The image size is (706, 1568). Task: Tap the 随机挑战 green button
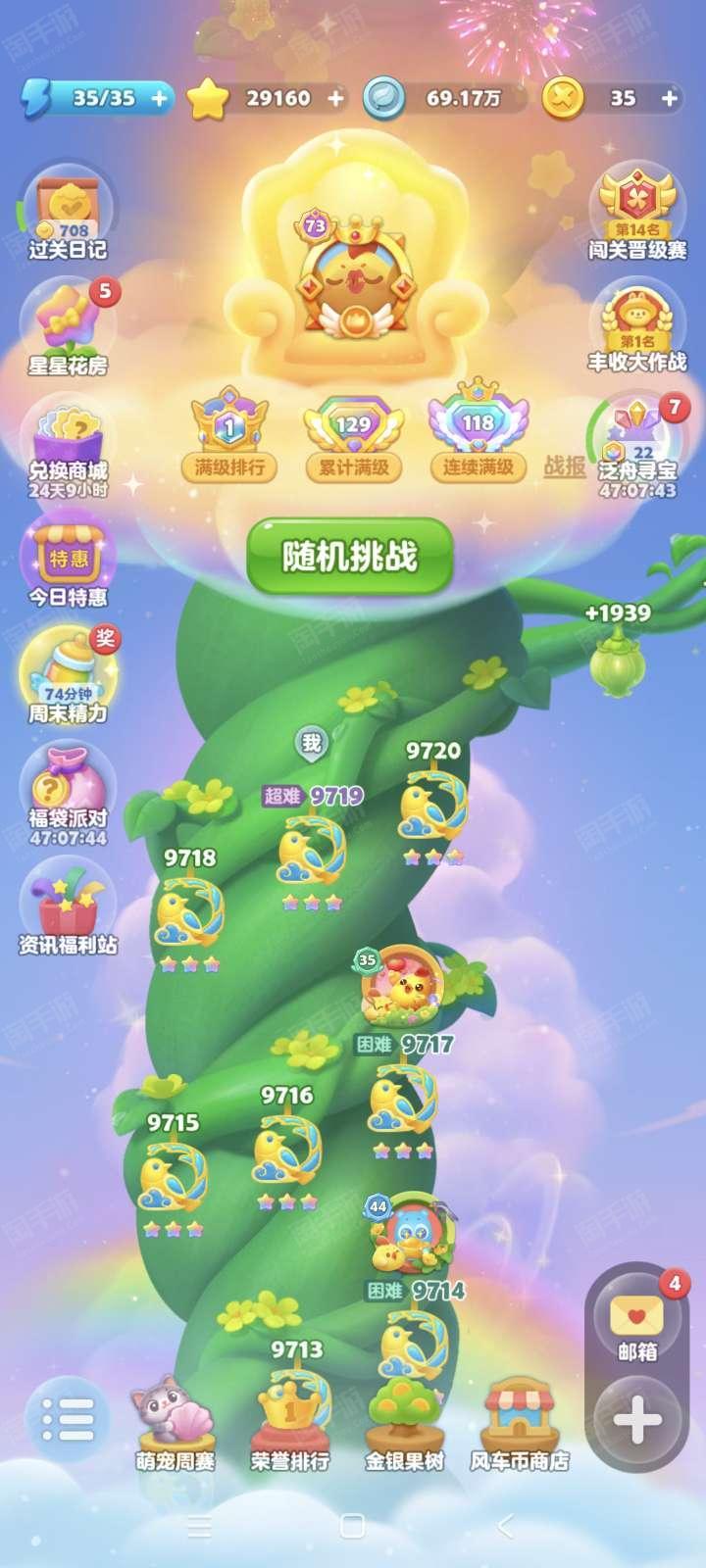[x=350, y=556]
